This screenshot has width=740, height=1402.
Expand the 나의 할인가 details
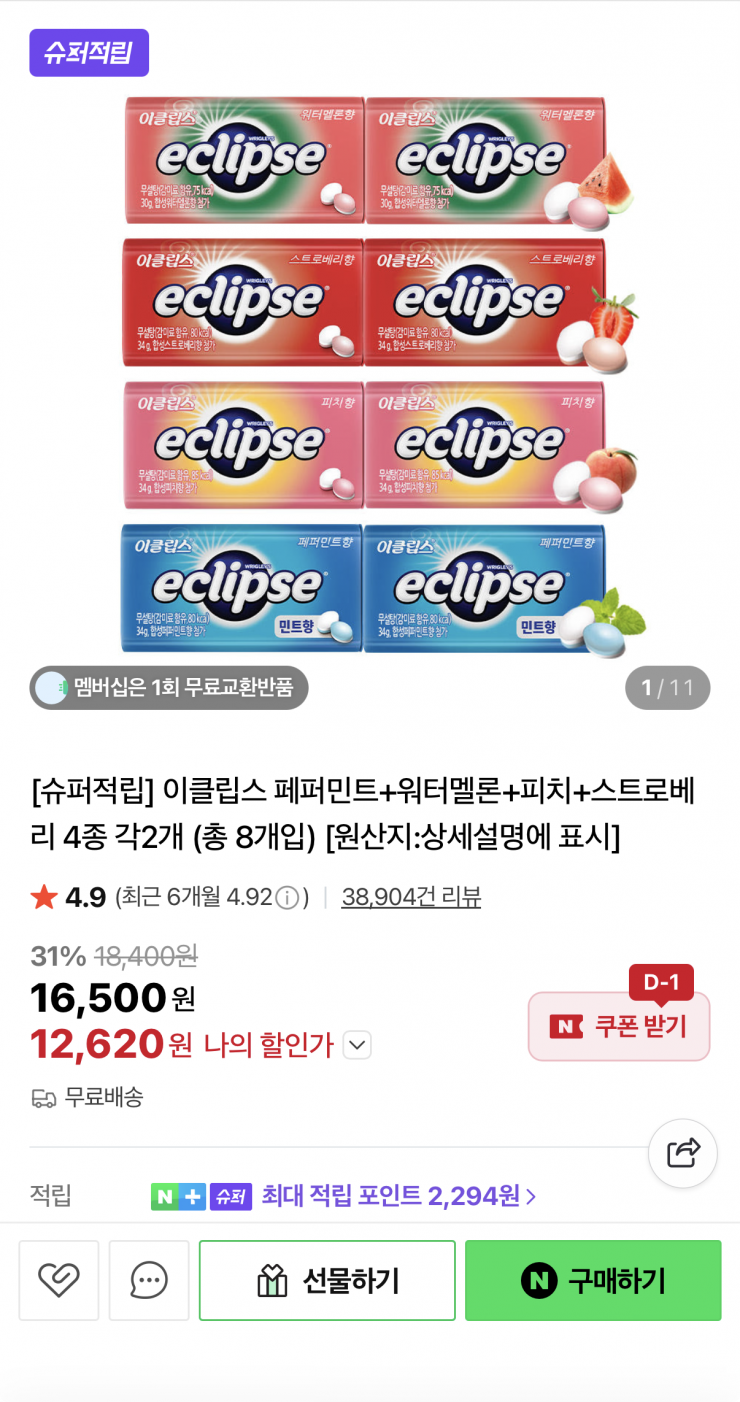tap(357, 1046)
